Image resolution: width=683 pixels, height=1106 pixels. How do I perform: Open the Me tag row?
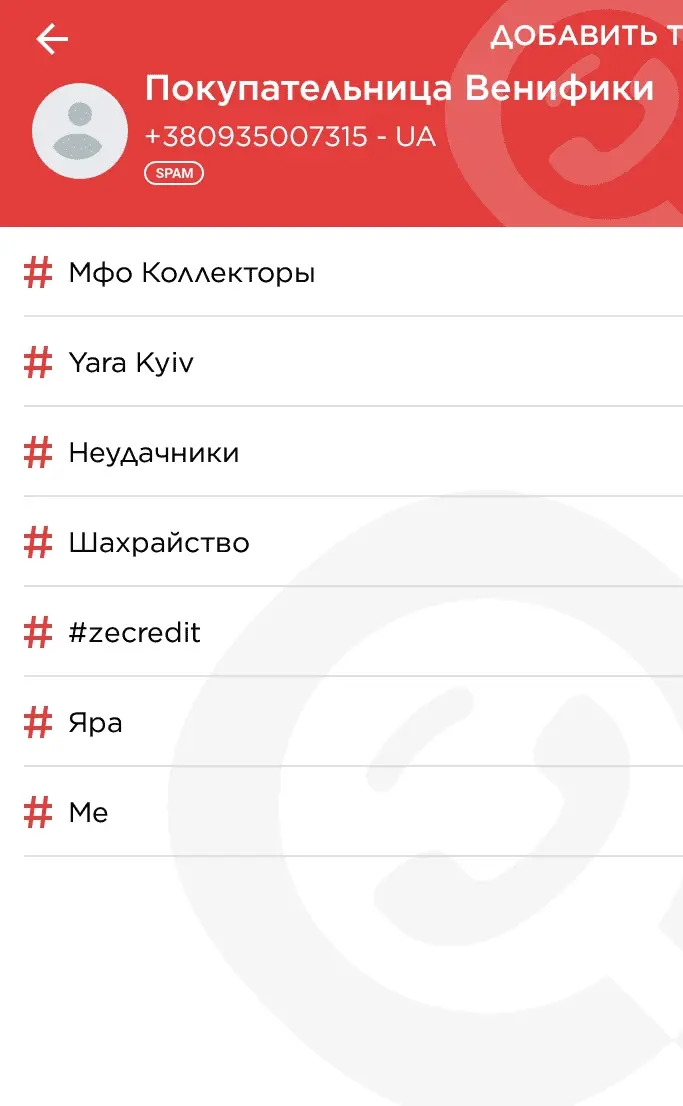point(88,813)
